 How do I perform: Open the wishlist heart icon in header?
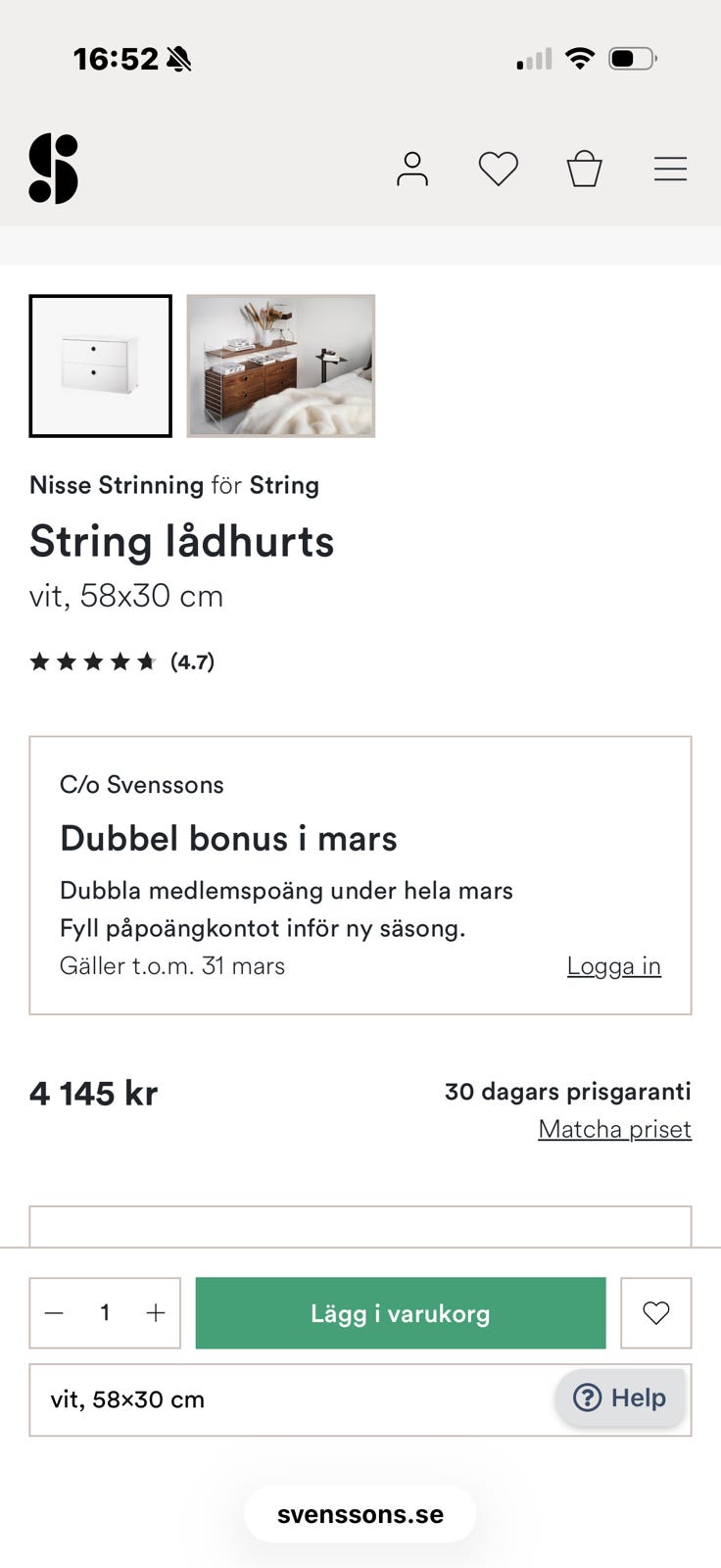pyautogui.click(x=499, y=168)
